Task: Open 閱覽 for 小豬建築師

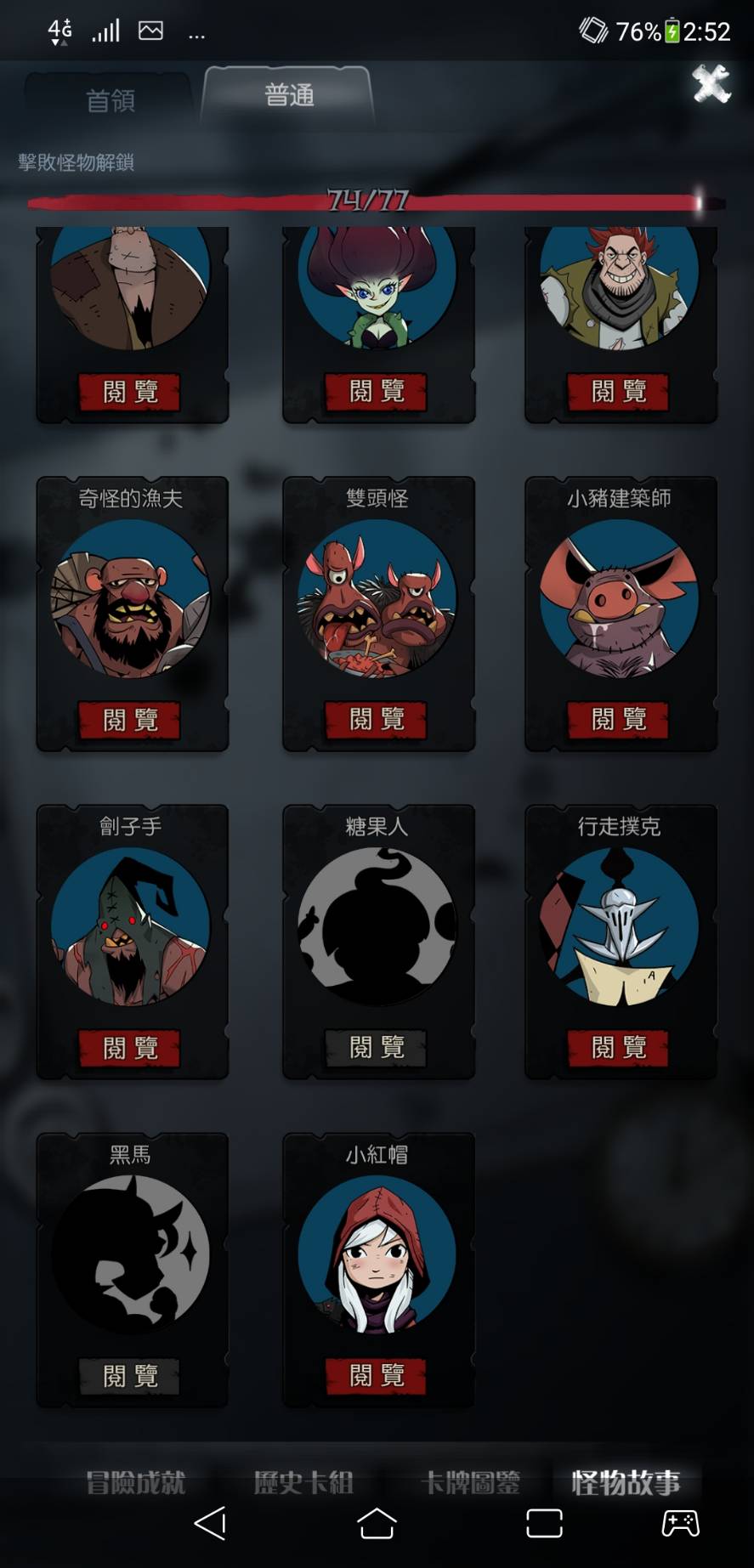Action: (x=618, y=719)
